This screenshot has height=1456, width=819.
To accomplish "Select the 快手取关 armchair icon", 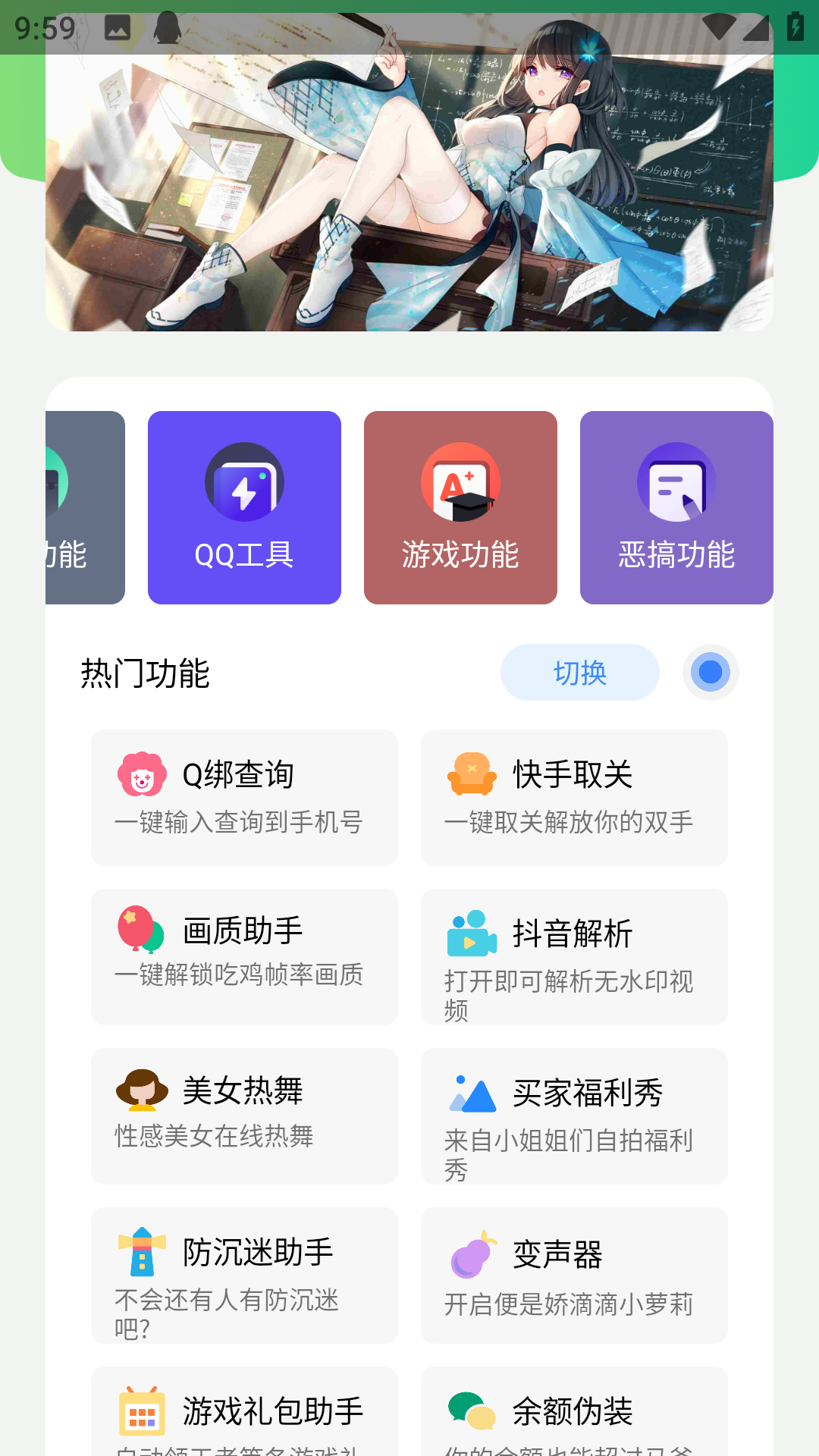I will [472, 774].
